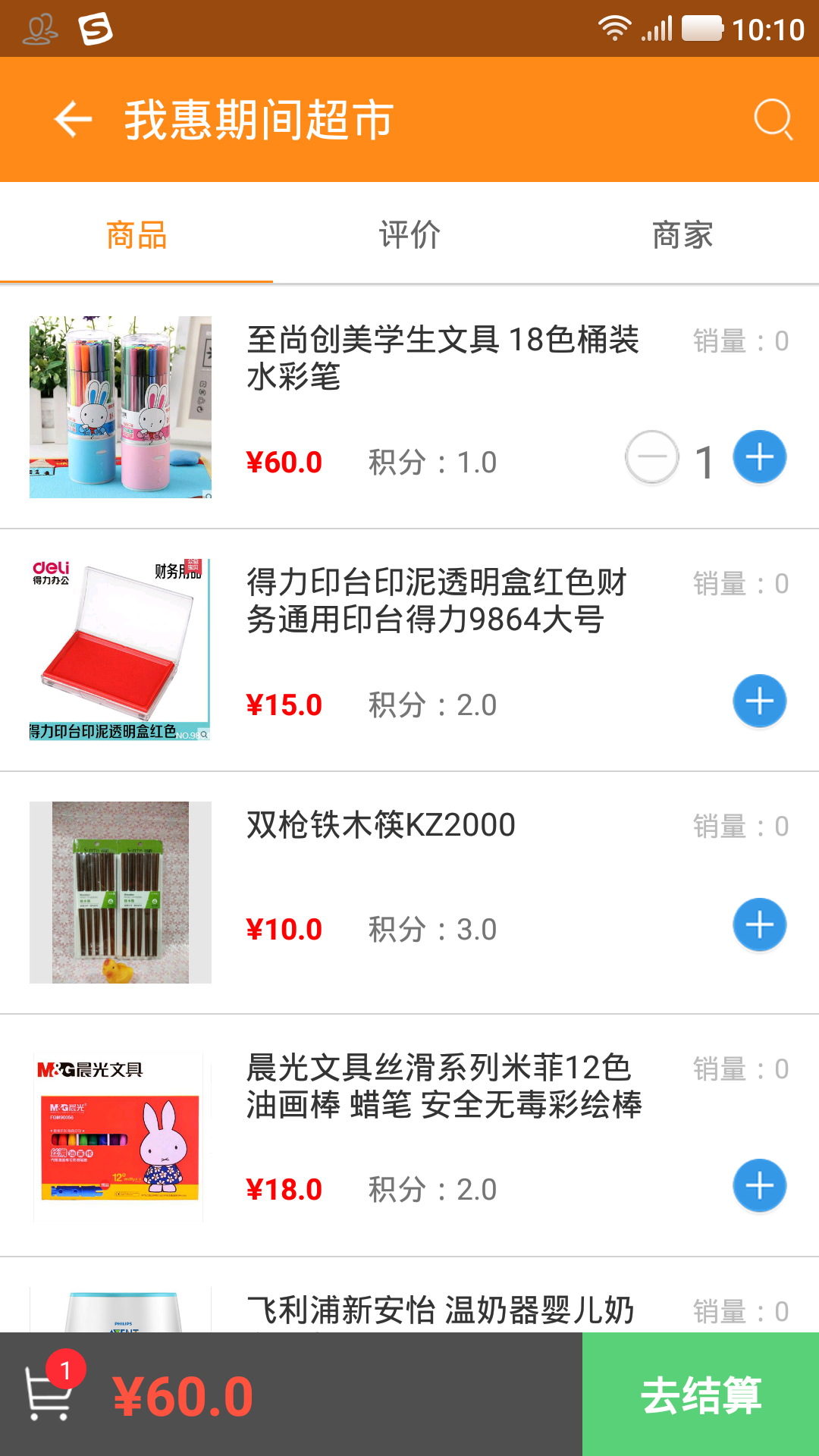
Task: Open the 至尚创美水彩笔 product image
Action: click(x=121, y=407)
